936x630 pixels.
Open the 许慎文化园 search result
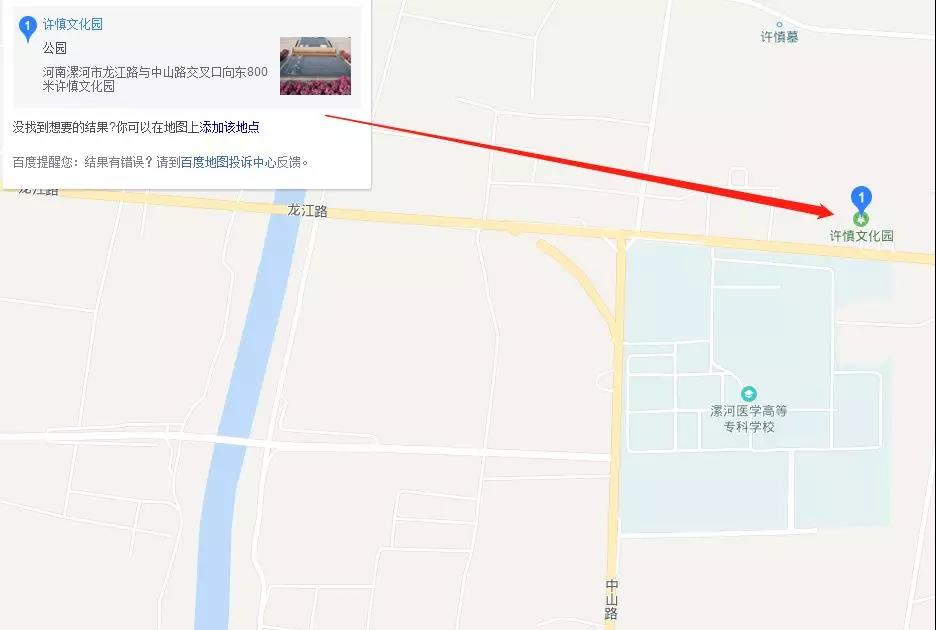(73, 24)
